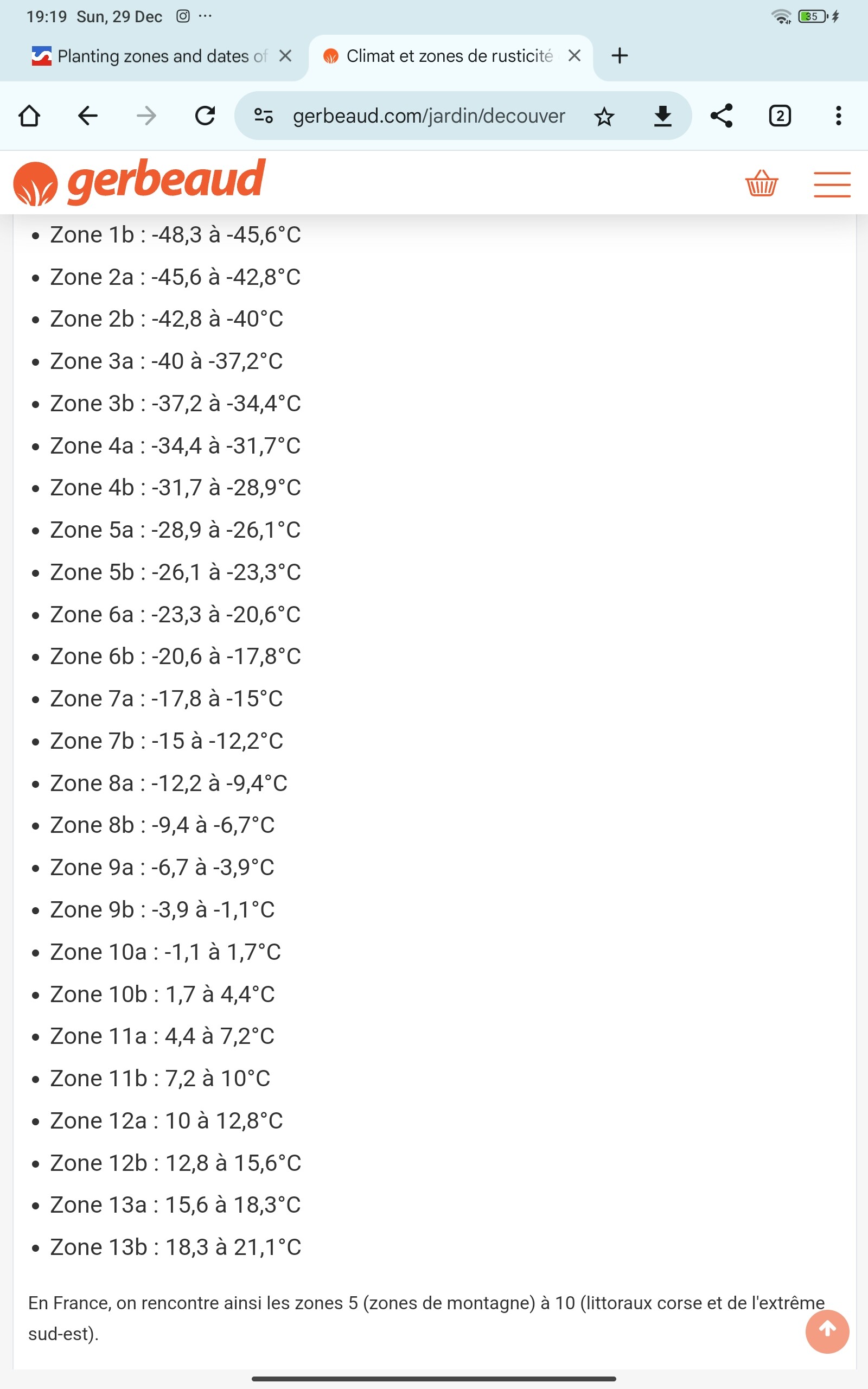Image resolution: width=868 pixels, height=1389 pixels.
Task: Go to the browser home page
Action: tap(29, 116)
